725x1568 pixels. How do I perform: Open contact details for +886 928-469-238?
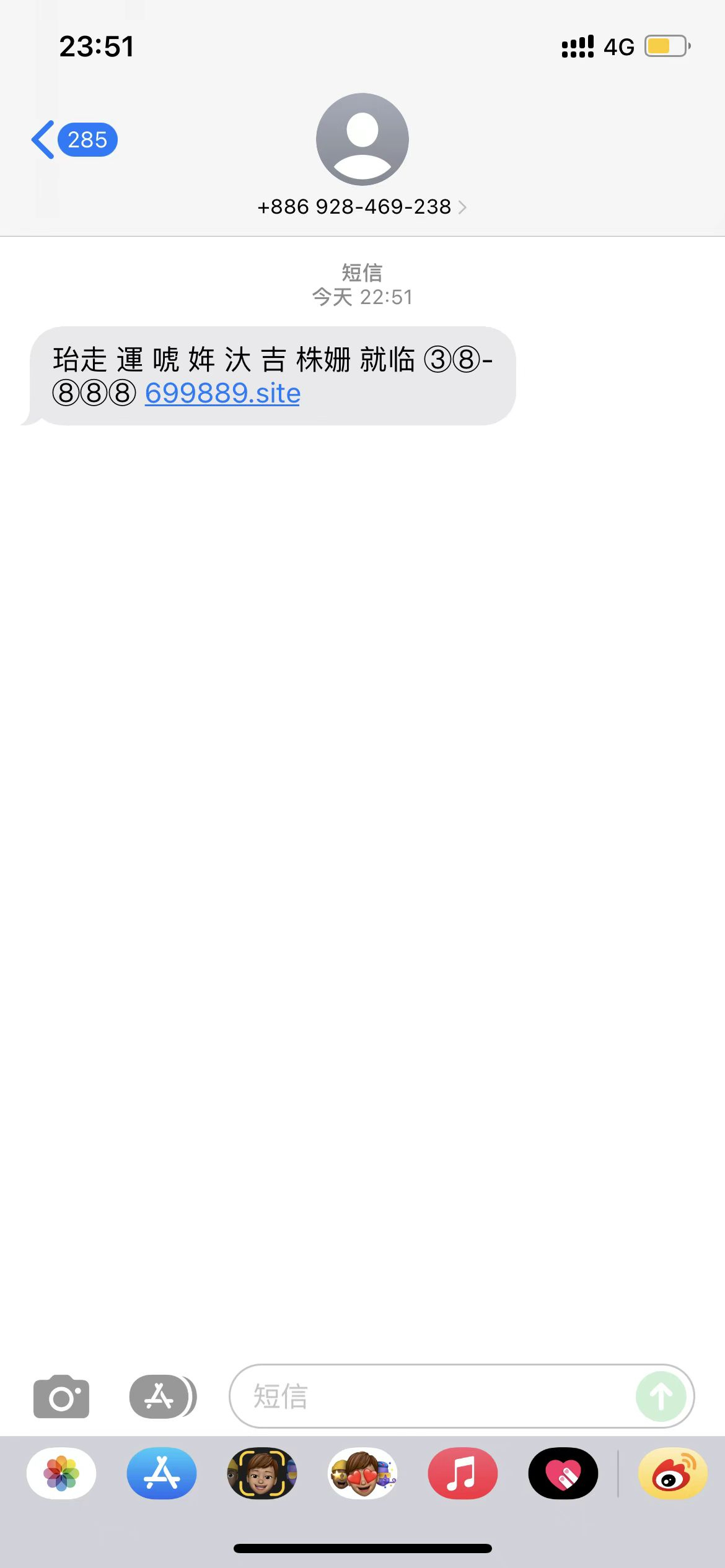(362, 207)
